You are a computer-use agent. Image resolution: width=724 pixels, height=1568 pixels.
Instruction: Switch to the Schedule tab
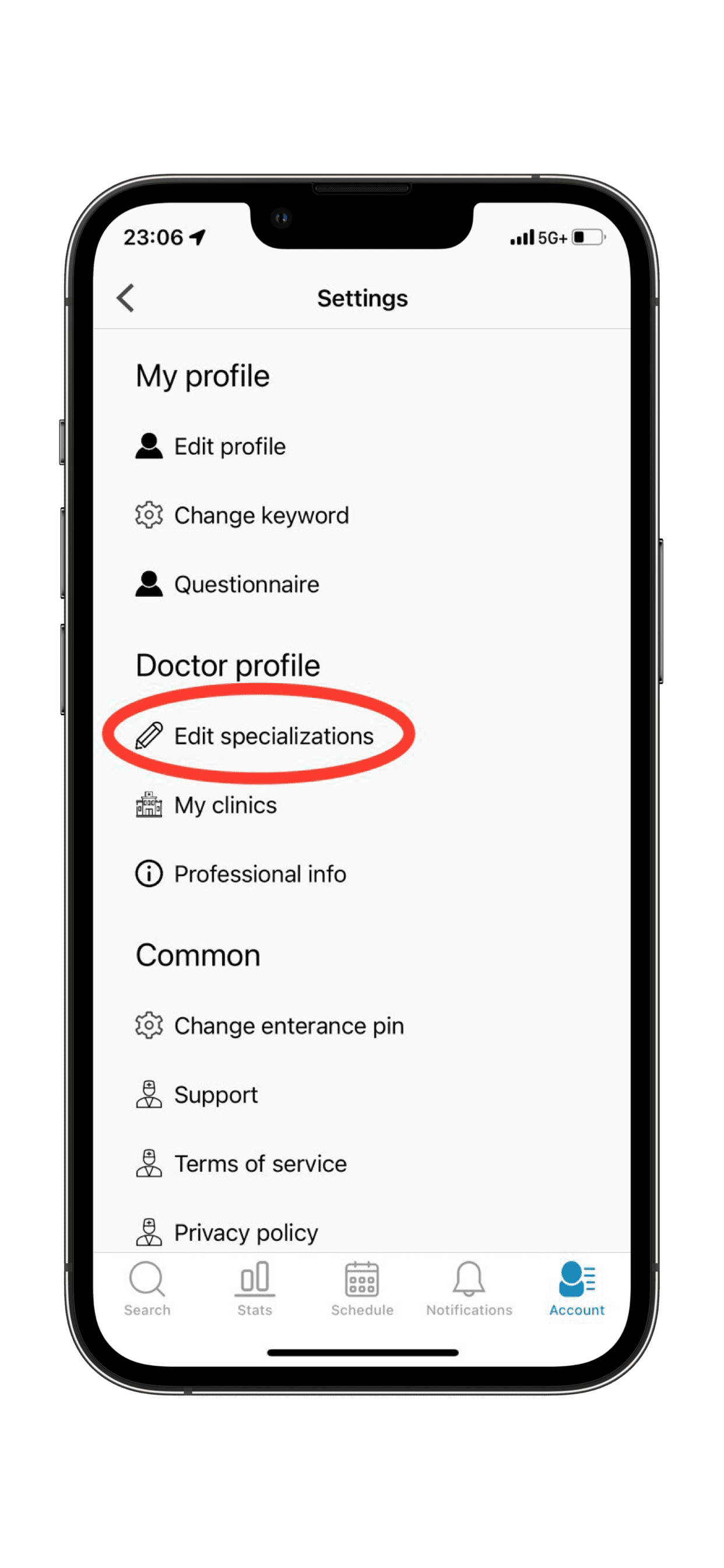tap(361, 1289)
